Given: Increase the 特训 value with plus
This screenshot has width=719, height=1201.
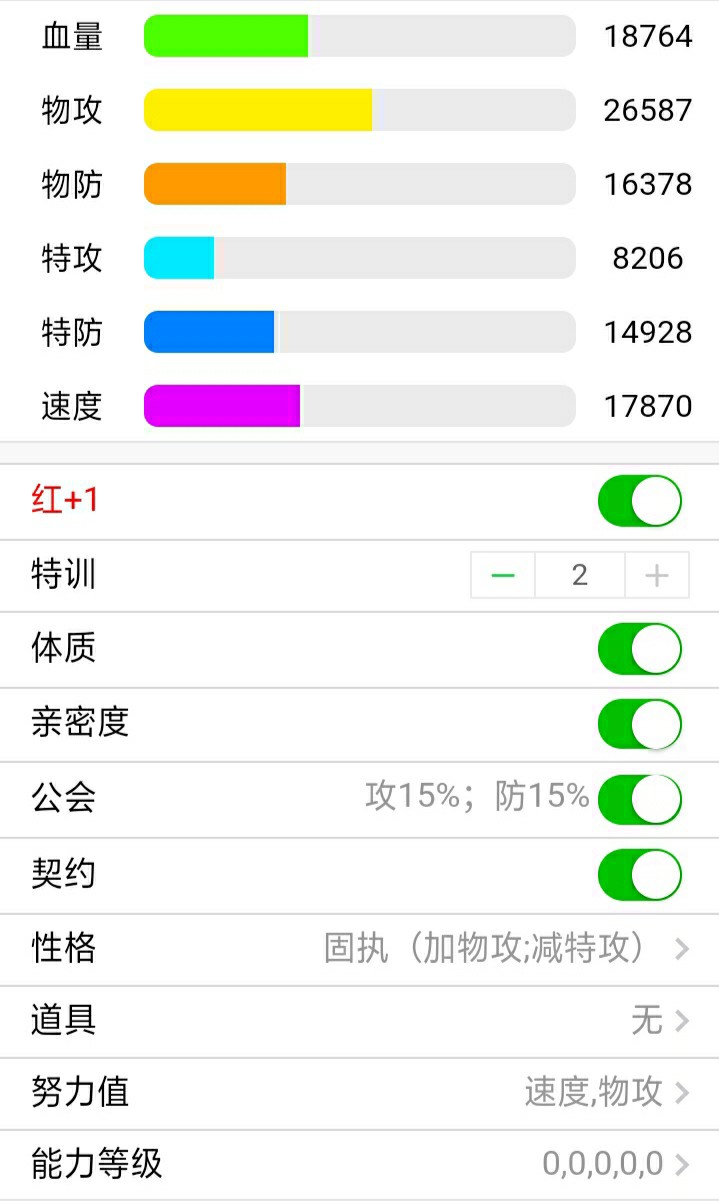Looking at the screenshot, I should pos(656,576).
